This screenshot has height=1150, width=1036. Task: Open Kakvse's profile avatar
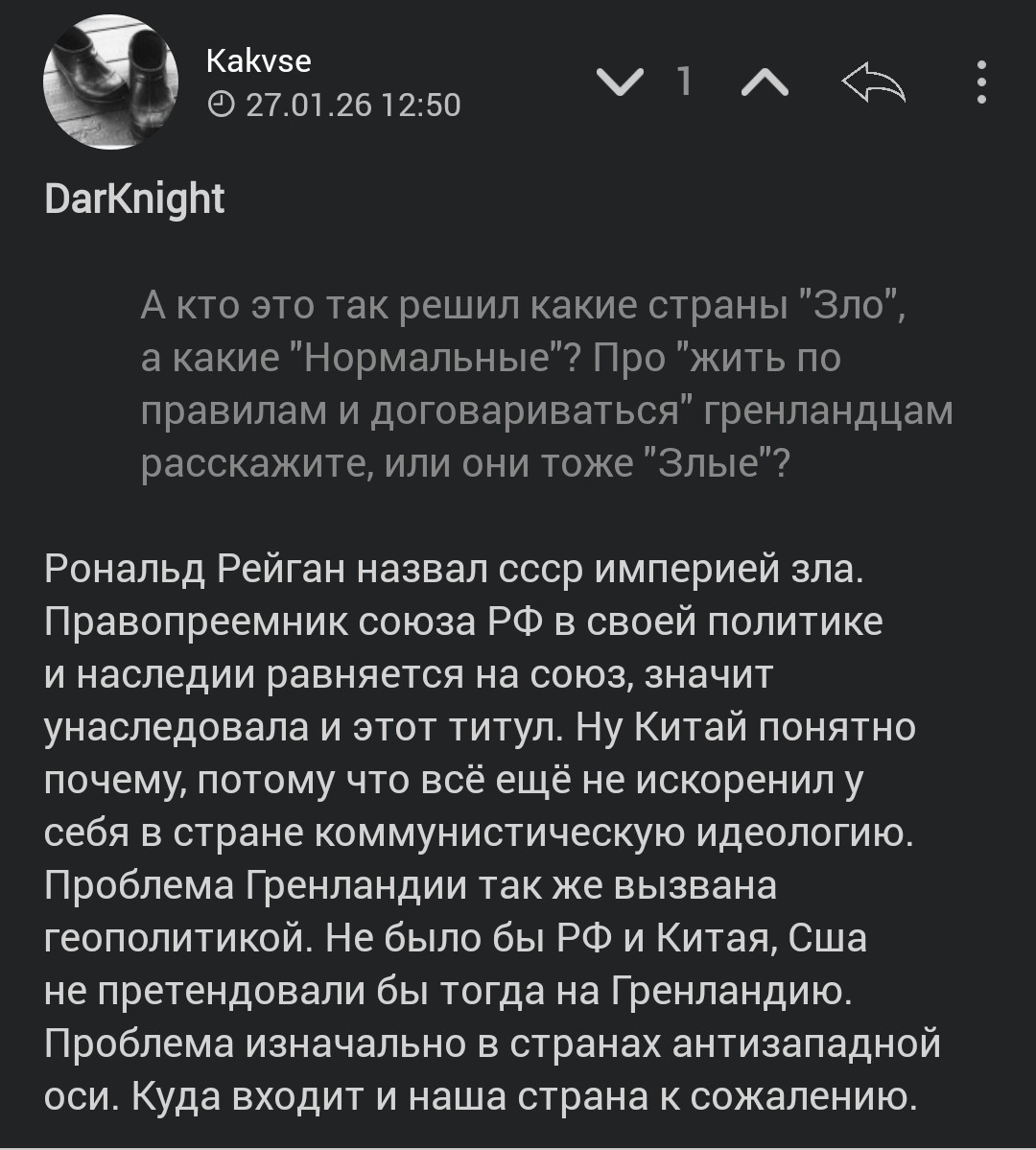(110, 83)
